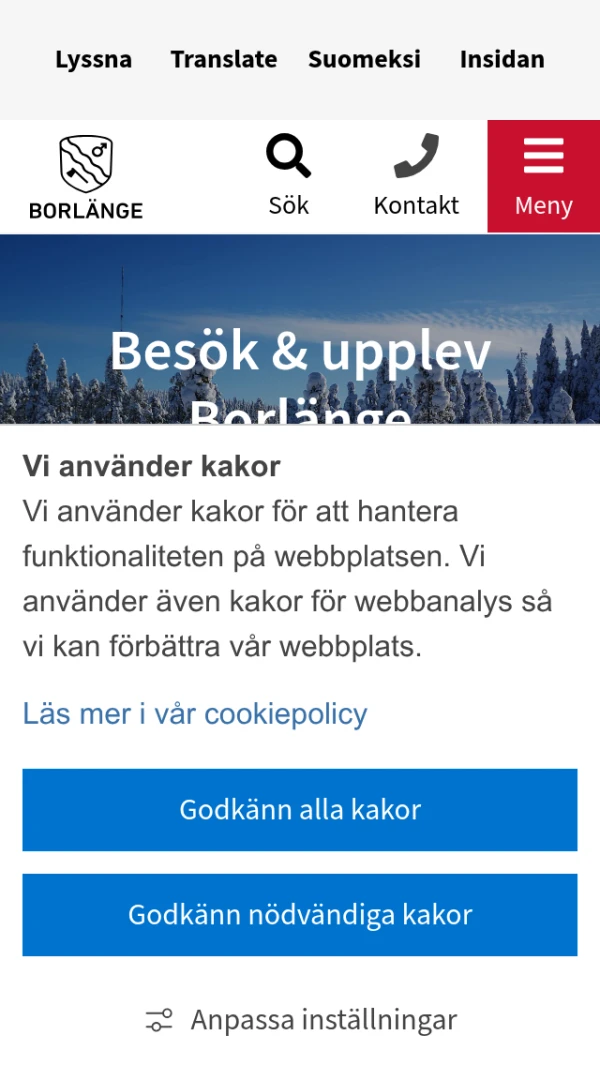Tap the Lyssna link
The height and width of the screenshot is (1065, 600).
tap(93, 59)
